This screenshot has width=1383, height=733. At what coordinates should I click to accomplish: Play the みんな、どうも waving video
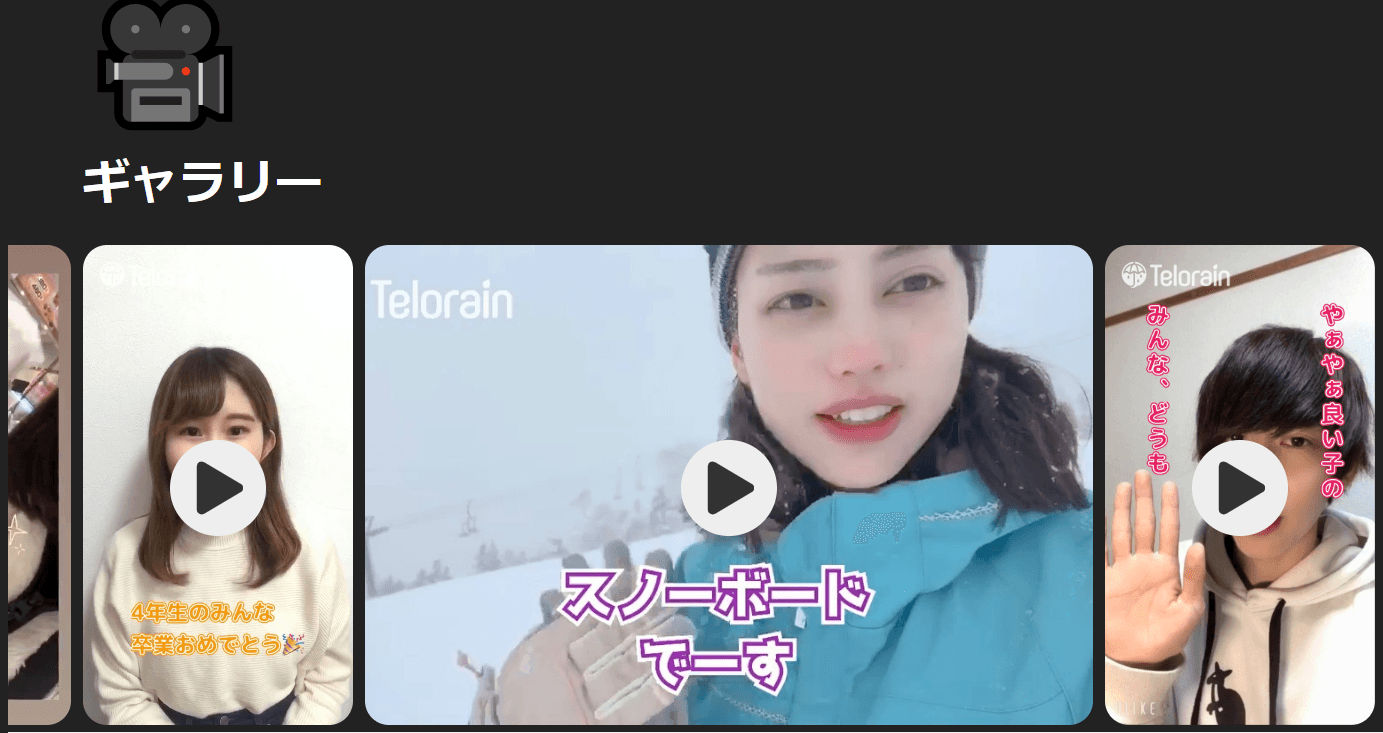[x=1240, y=488]
